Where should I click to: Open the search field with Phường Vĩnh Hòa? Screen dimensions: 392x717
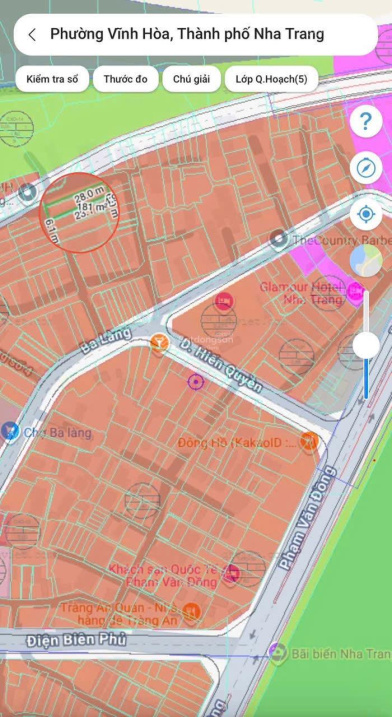click(x=196, y=35)
